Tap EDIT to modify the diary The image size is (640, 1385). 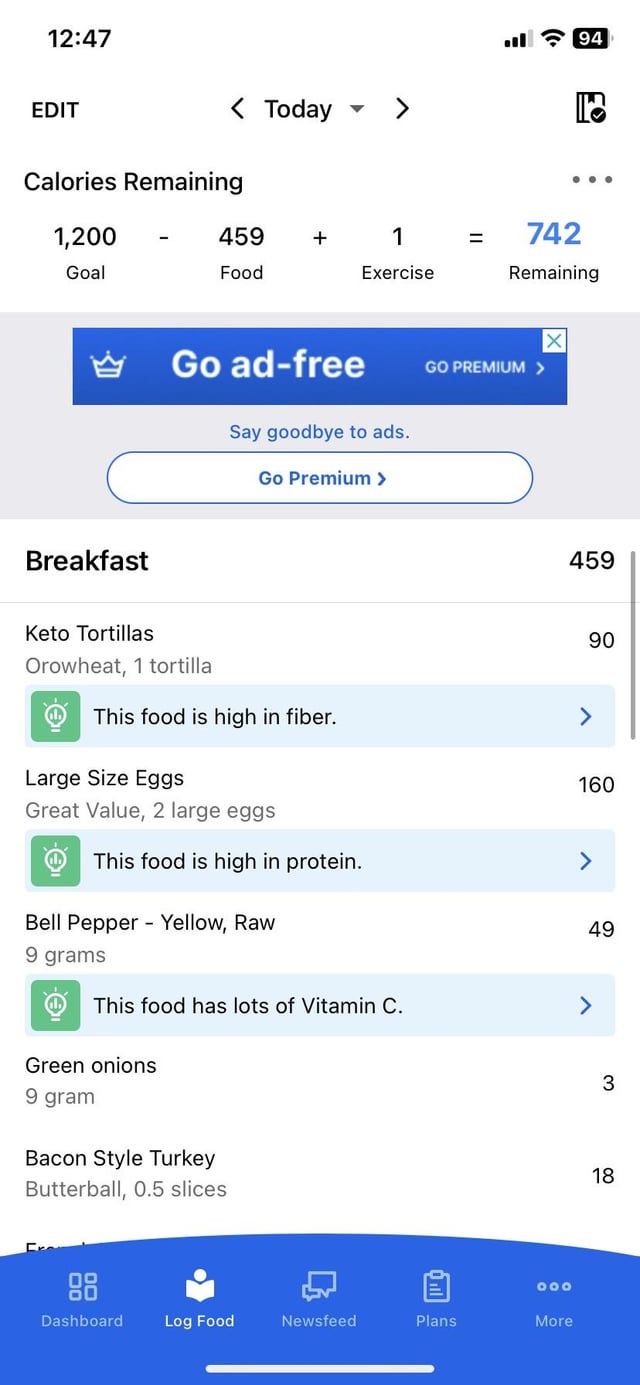pos(55,110)
